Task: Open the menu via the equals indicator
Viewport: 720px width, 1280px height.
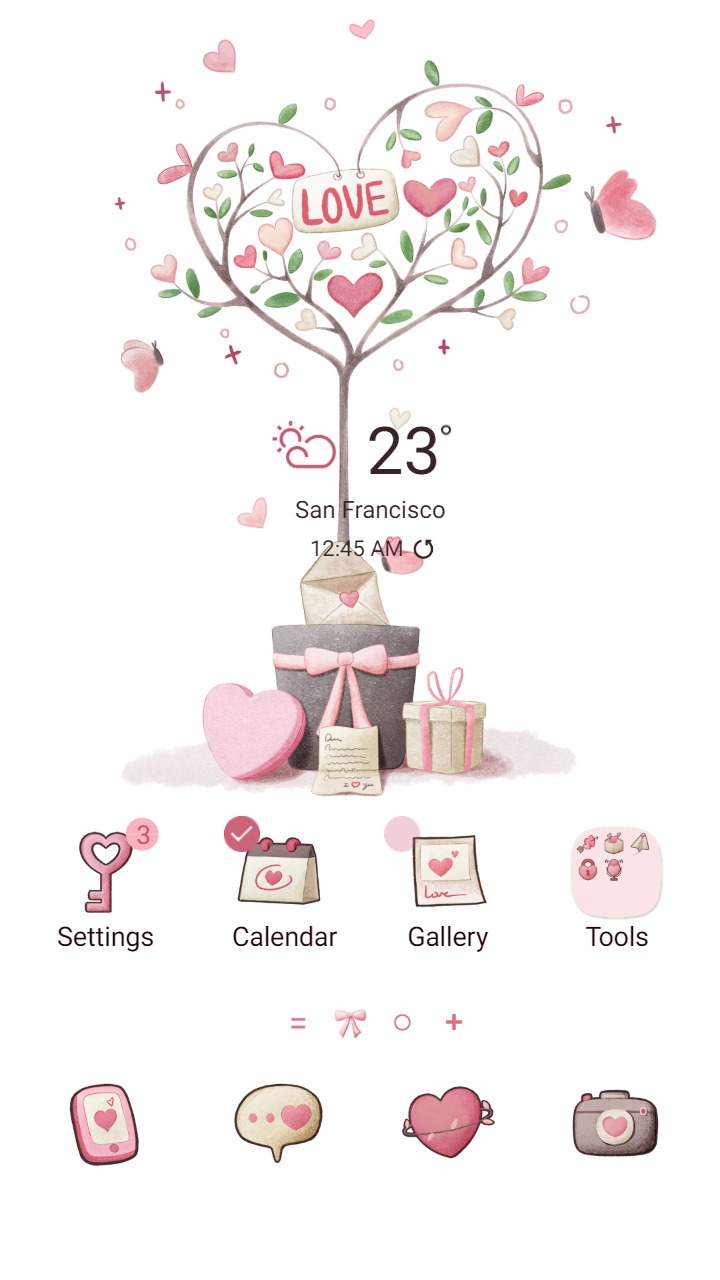Action: click(297, 1022)
